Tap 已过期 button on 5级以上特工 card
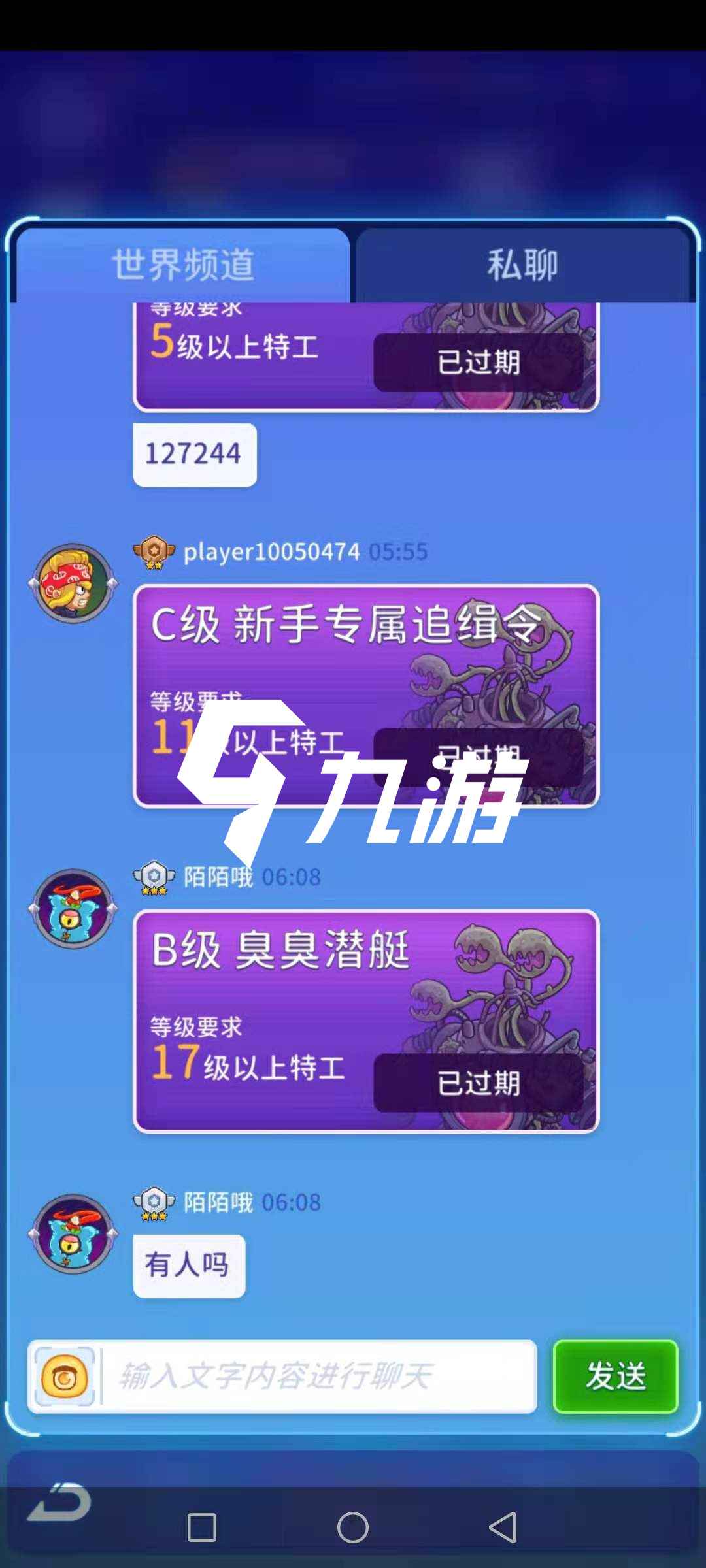This screenshot has width=706, height=1568. [x=479, y=363]
